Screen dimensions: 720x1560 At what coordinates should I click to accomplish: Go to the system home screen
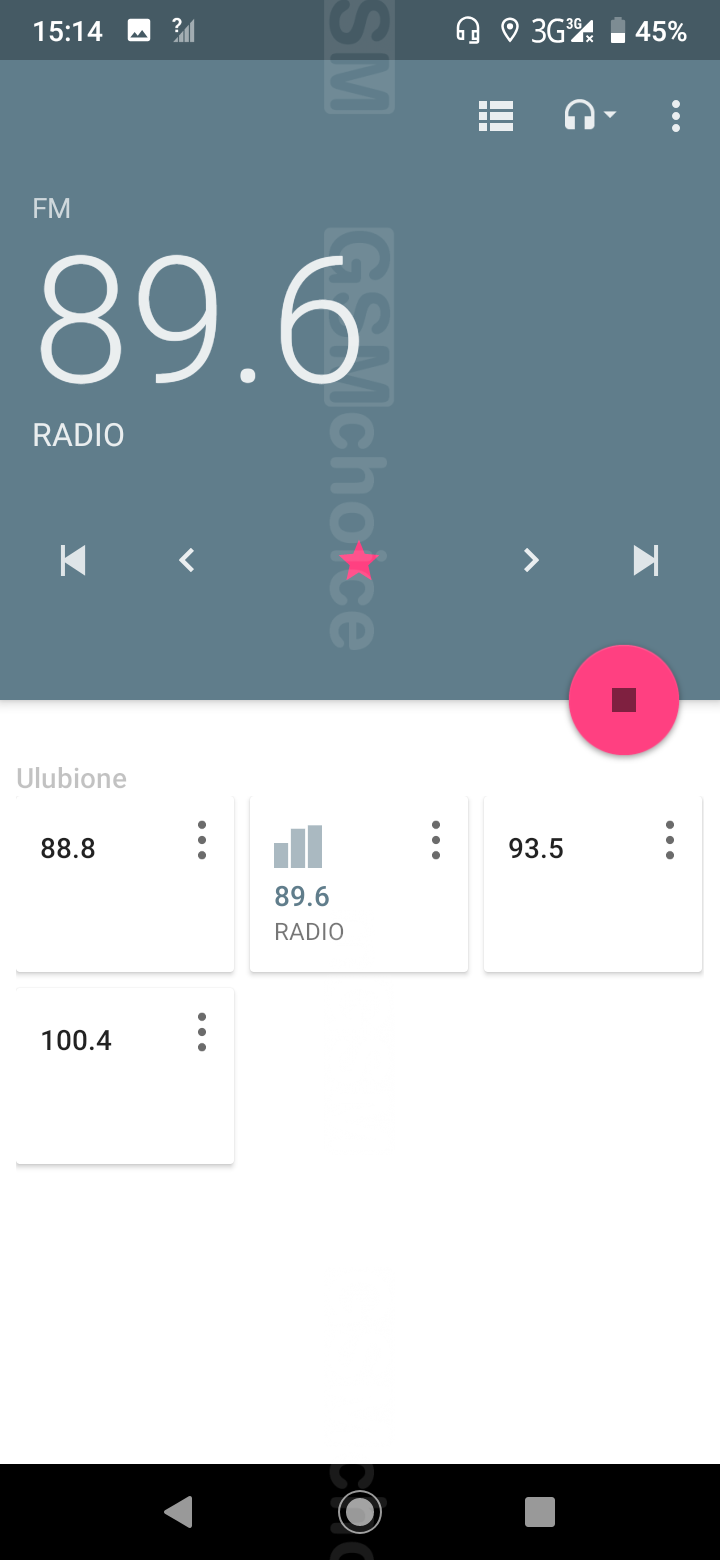pyautogui.click(x=359, y=1512)
